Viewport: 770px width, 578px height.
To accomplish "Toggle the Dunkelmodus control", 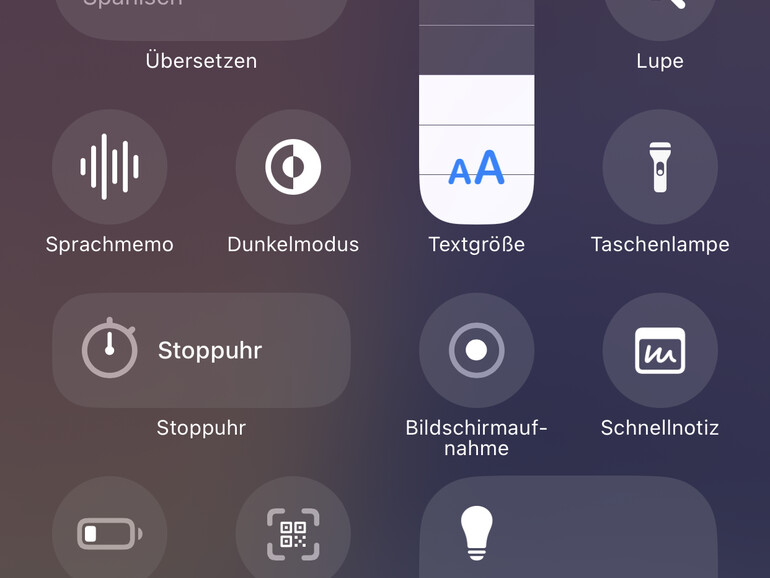I will [293, 167].
